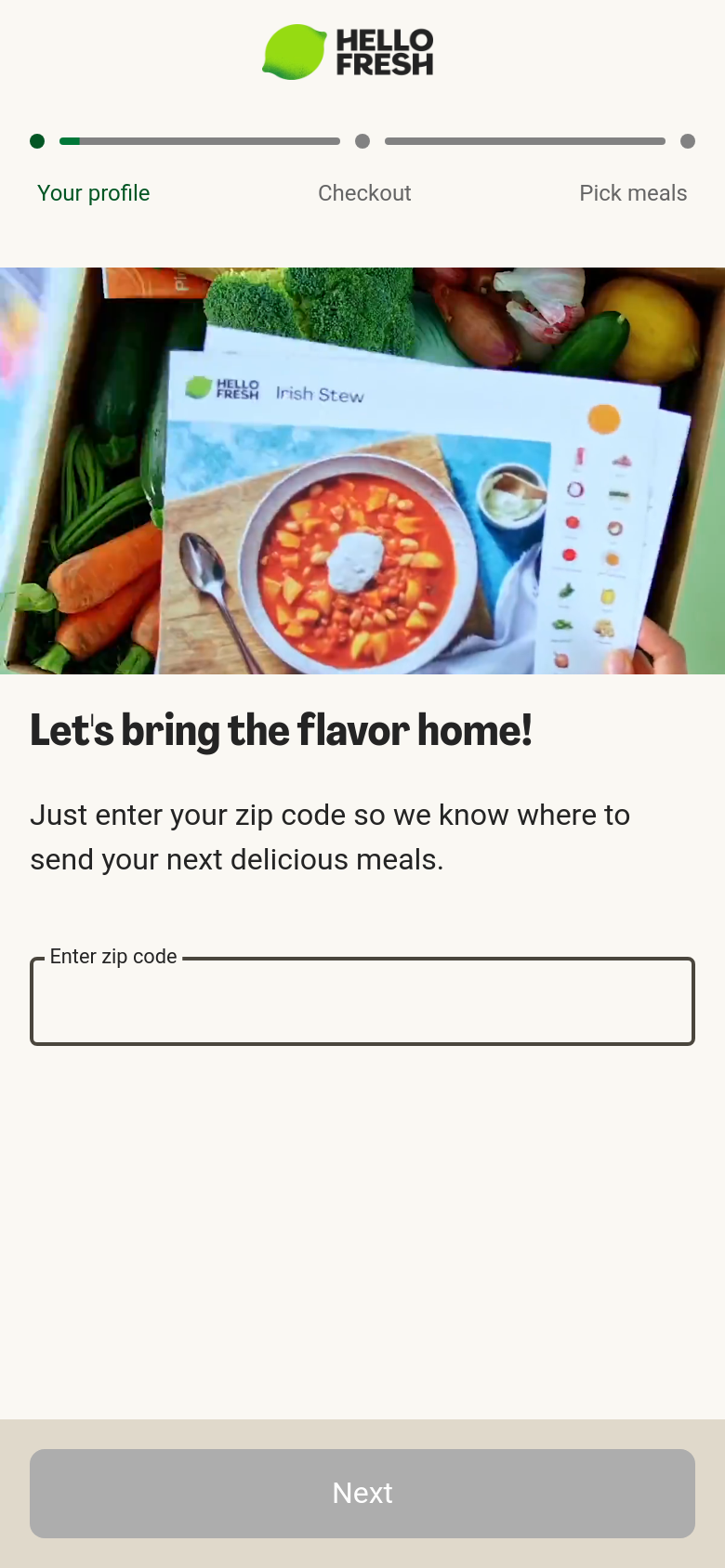Tap the Next button
Image resolution: width=725 pixels, height=1568 pixels.
tap(362, 1493)
